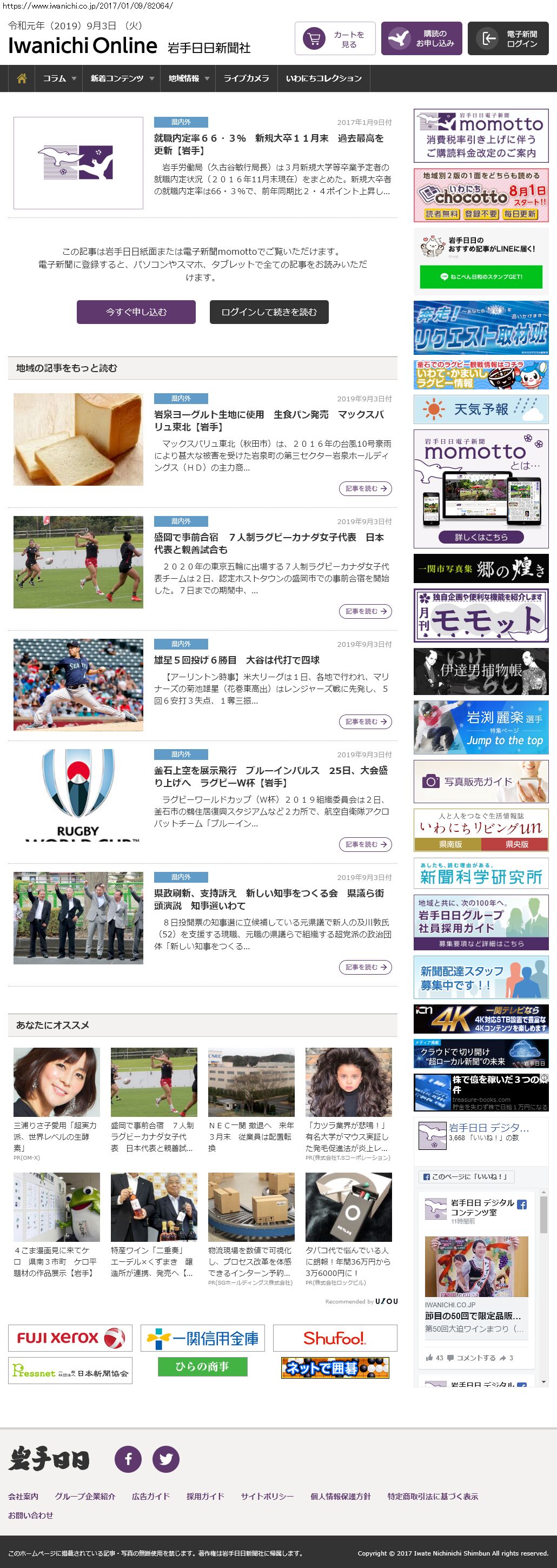The image size is (557, 1568).
Task: Visit the Facebook page via footer icon
Action: pyautogui.click(x=128, y=1458)
